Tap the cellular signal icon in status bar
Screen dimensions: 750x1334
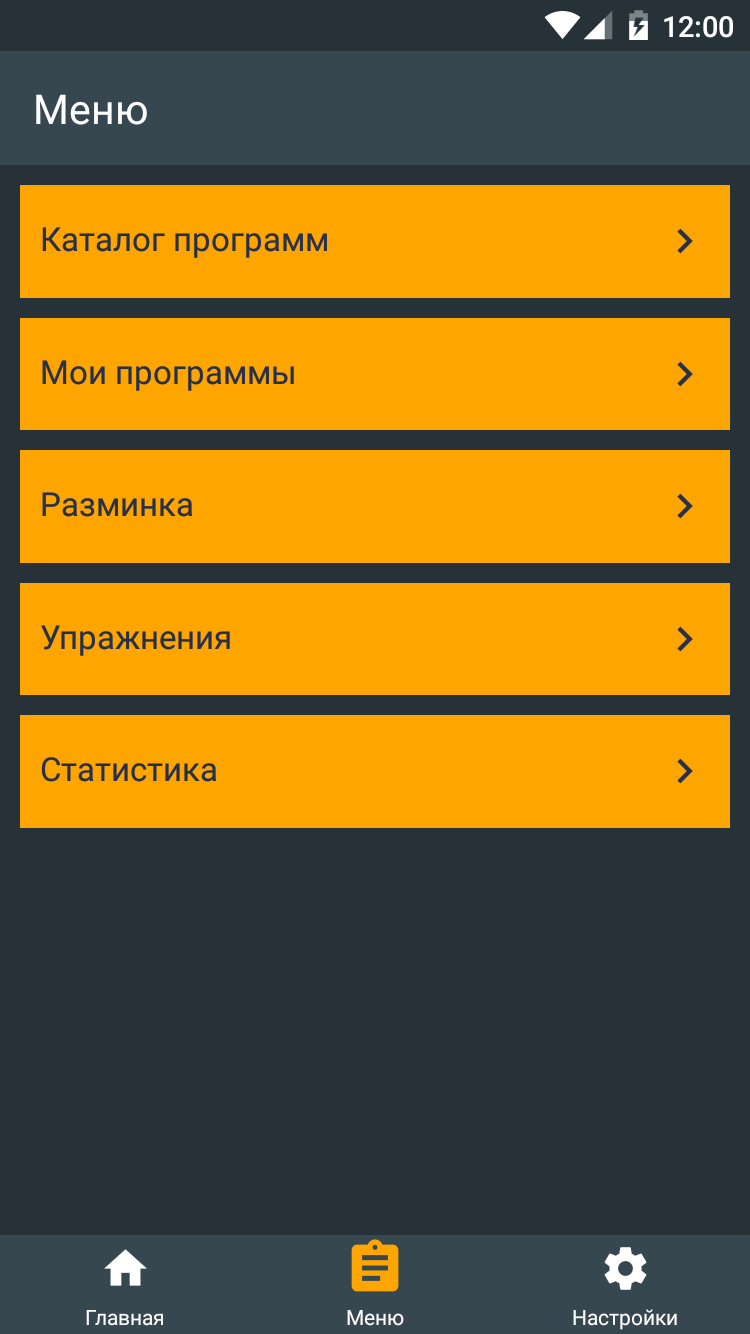pyautogui.click(x=598, y=26)
